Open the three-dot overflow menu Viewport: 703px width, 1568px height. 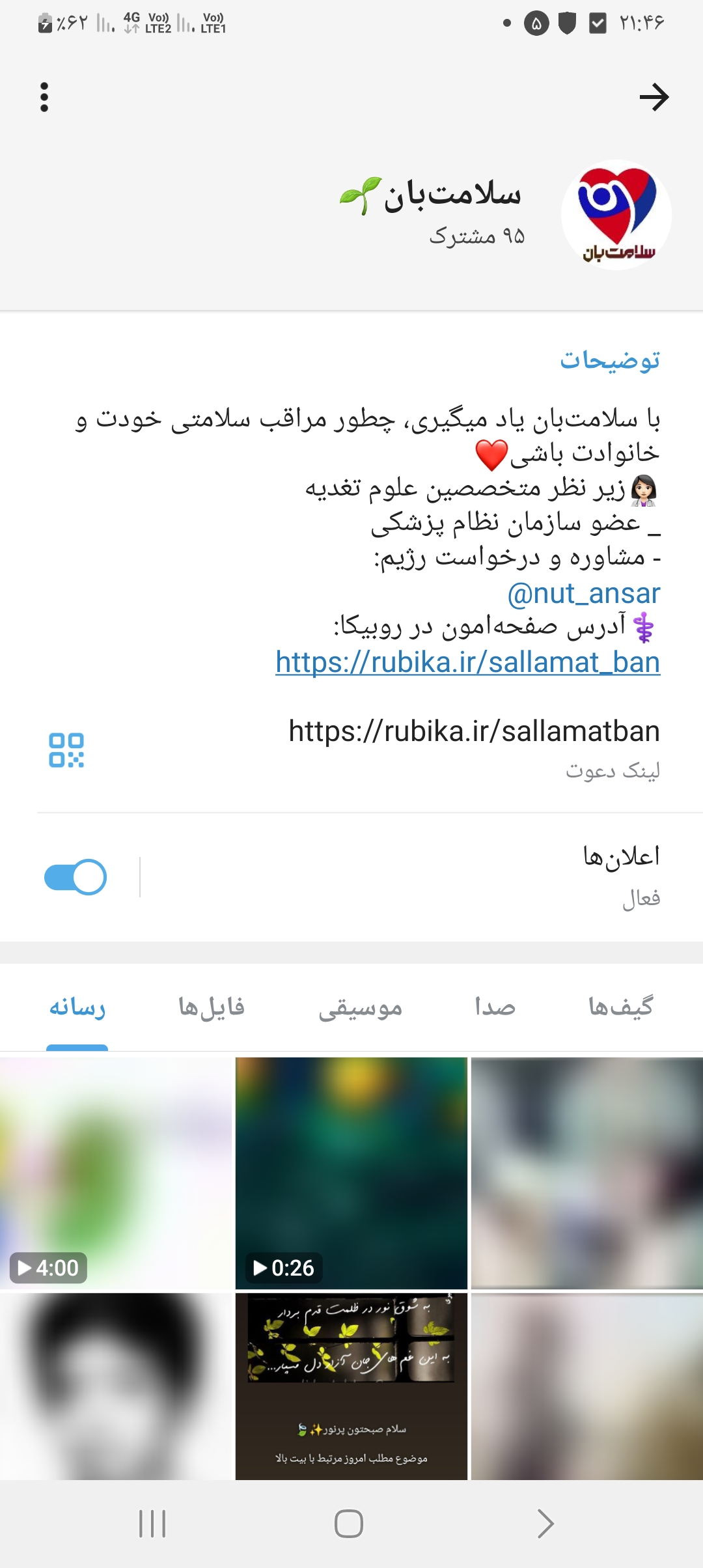click(x=44, y=97)
